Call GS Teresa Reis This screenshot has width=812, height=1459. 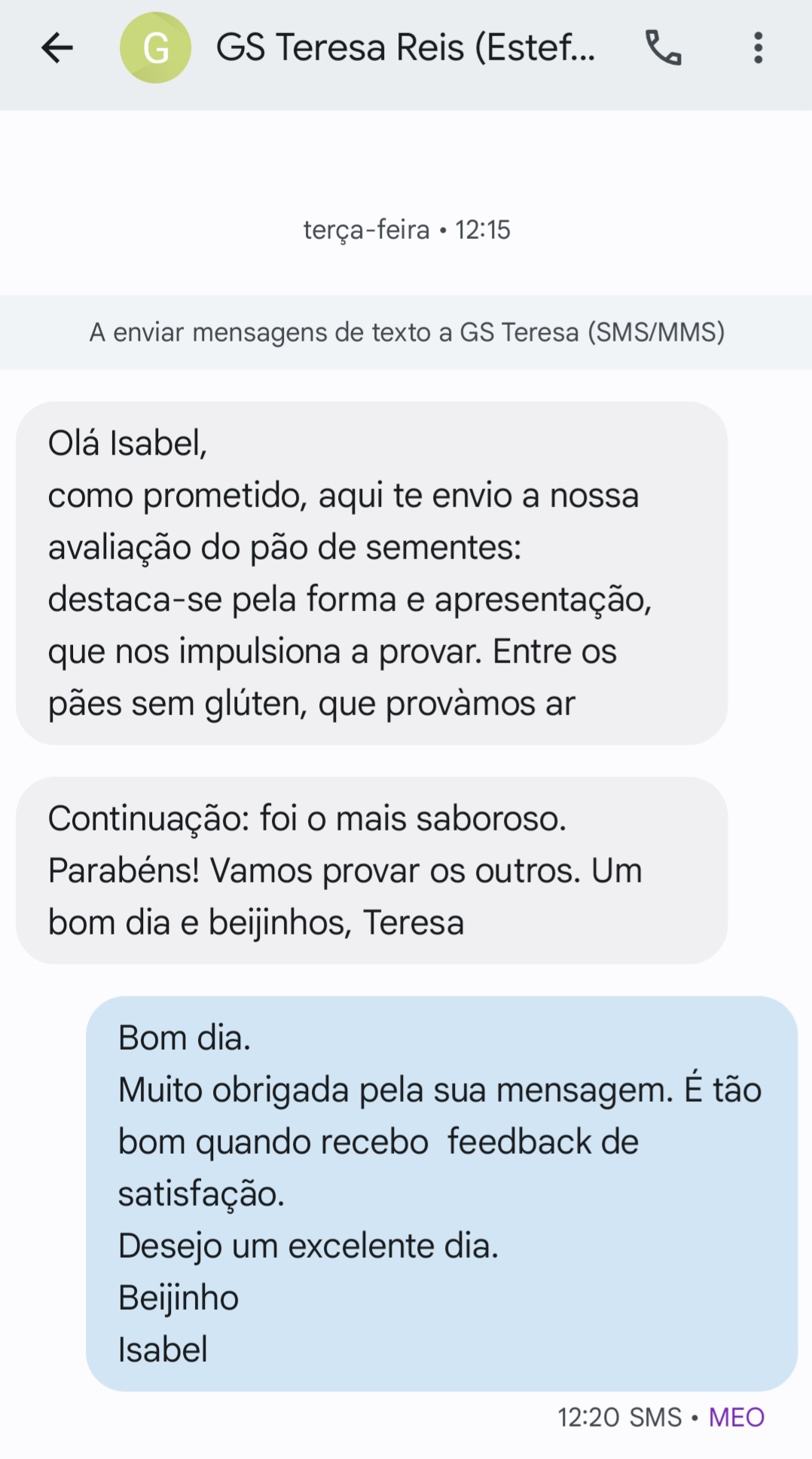coord(663,48)
